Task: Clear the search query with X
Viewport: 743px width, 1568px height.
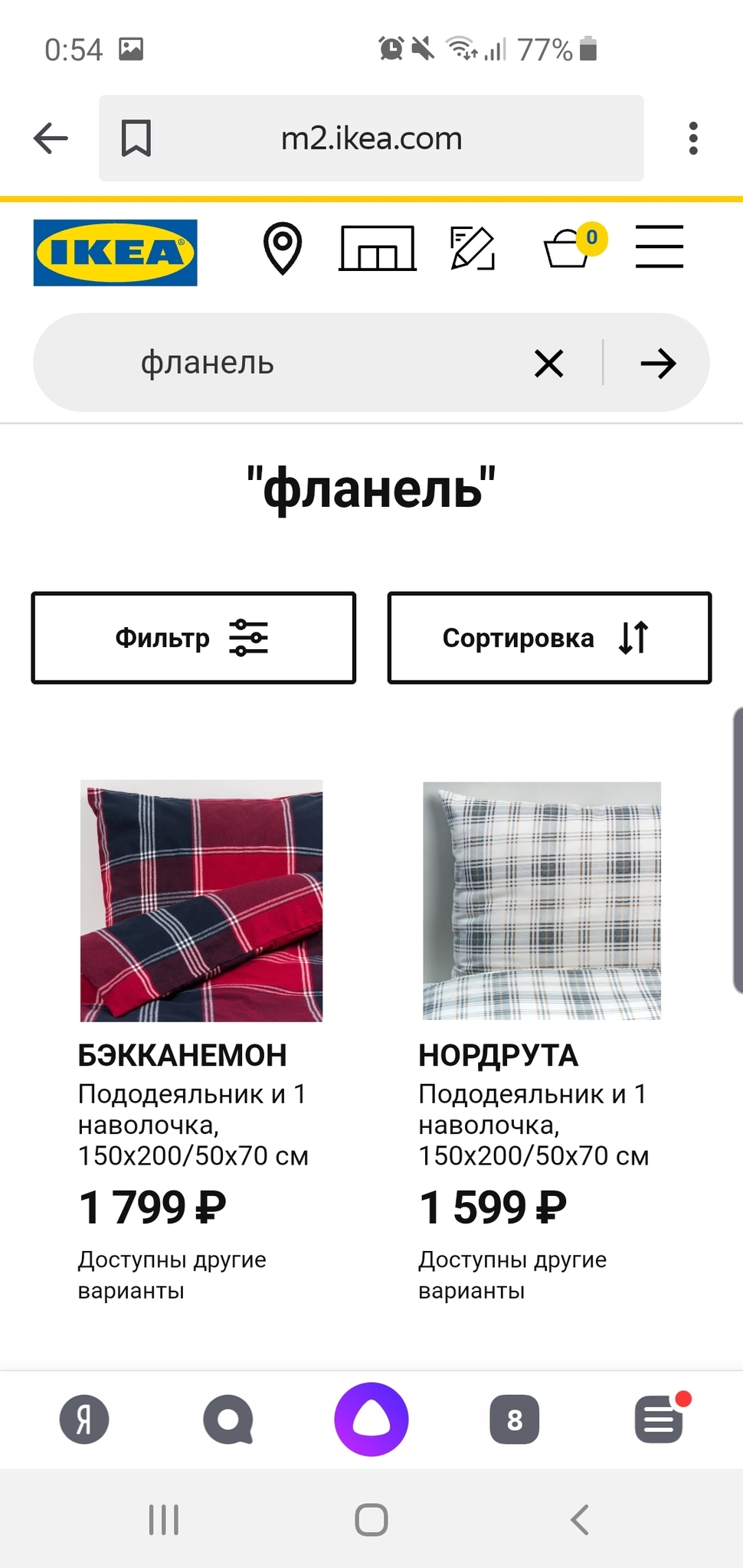Action: coord(549,363)
